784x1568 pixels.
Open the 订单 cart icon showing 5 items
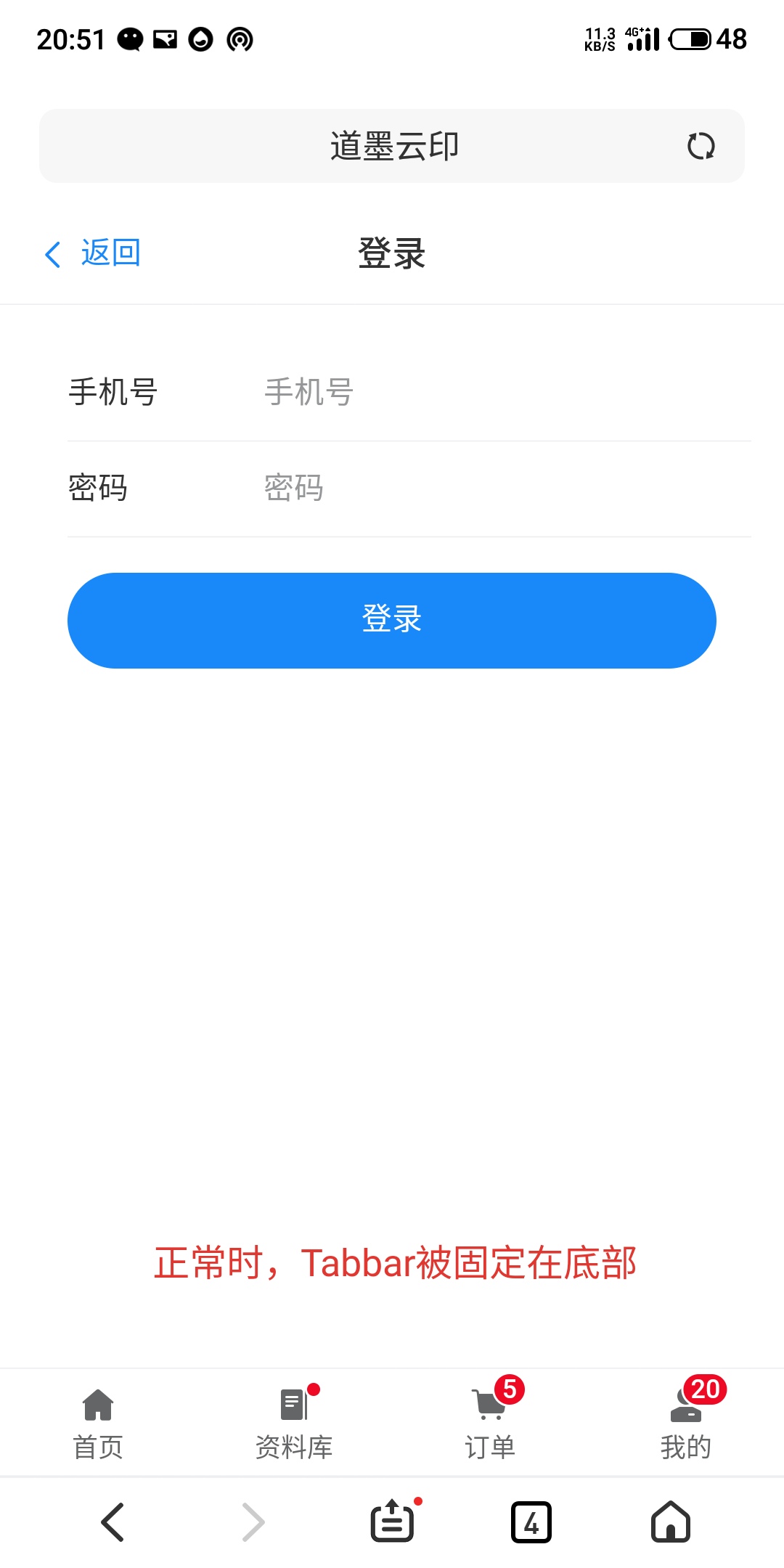(x=489, y=1404)
